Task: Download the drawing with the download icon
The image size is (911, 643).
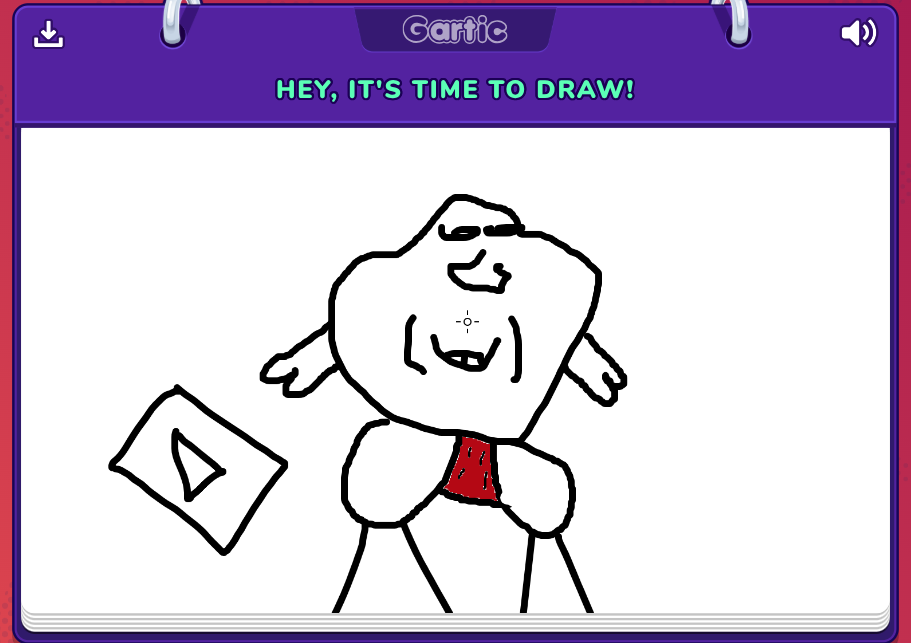Action: (48, 34)
